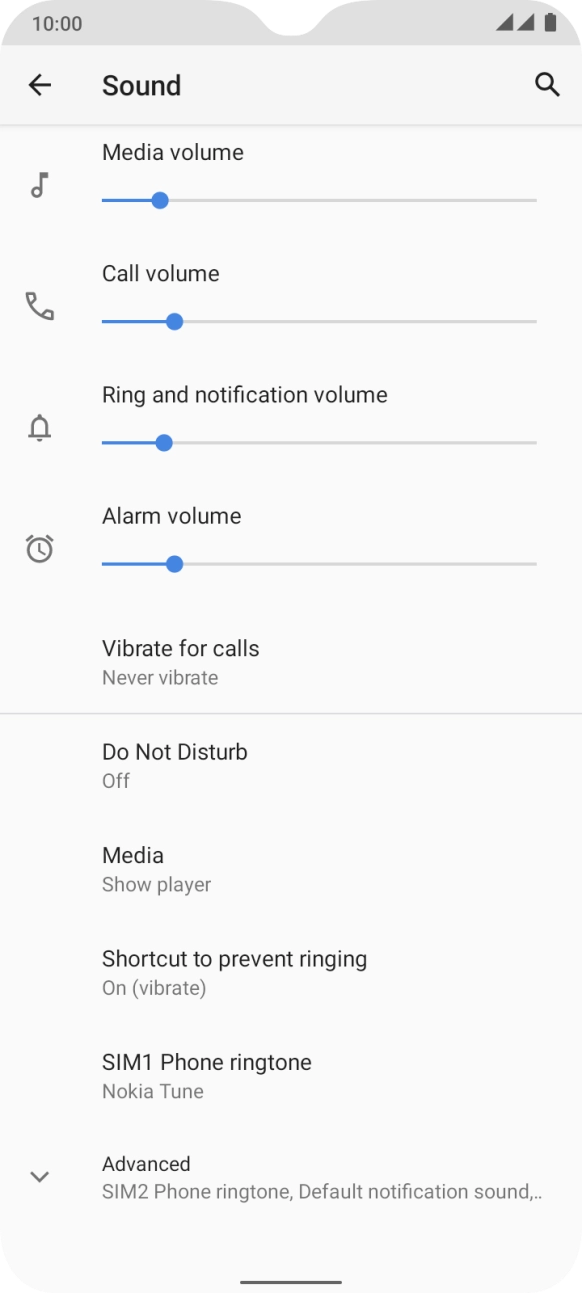Change the SIM1 Phone ringtone

point(291,1076)
